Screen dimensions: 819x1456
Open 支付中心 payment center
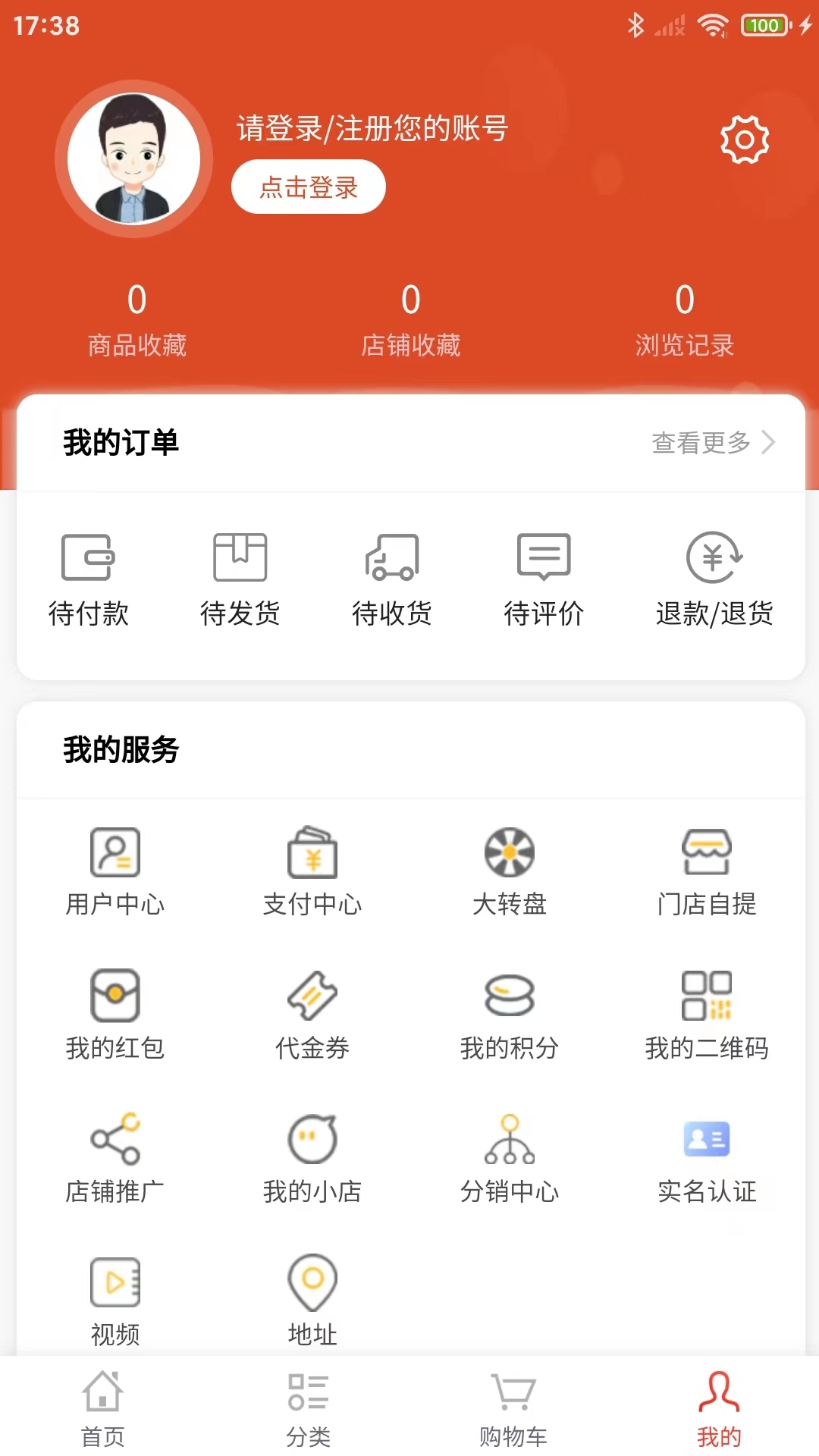click(312, 872)
